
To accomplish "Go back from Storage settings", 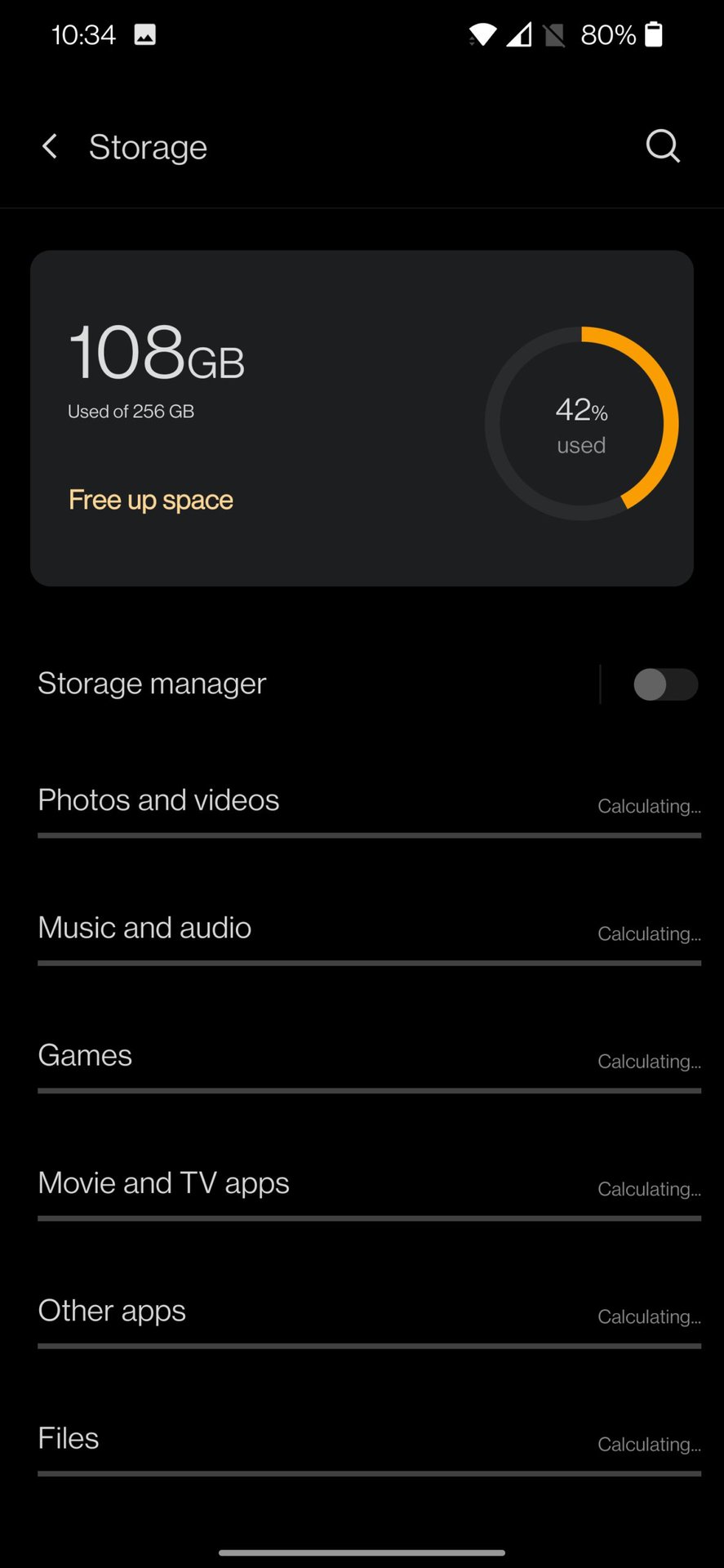I will point(50,147).
